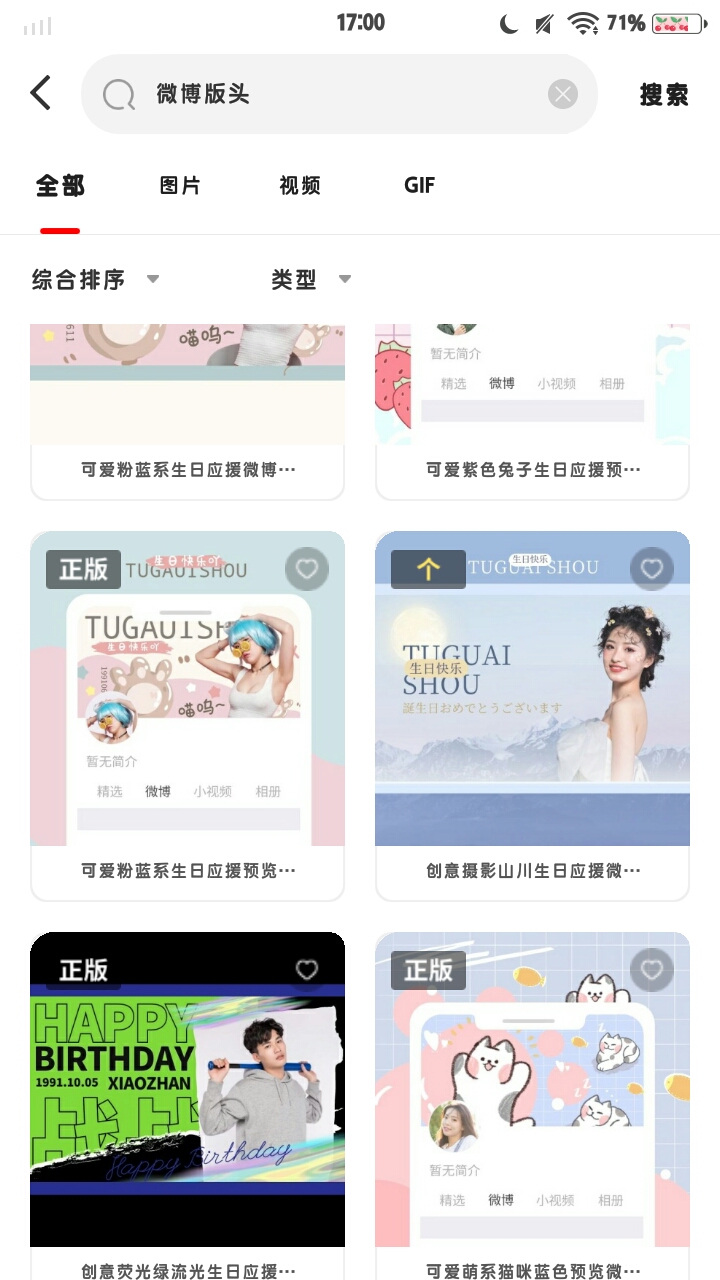
Task: Favorite the mountain photography birthday banner
Action: tap(651, 568)
